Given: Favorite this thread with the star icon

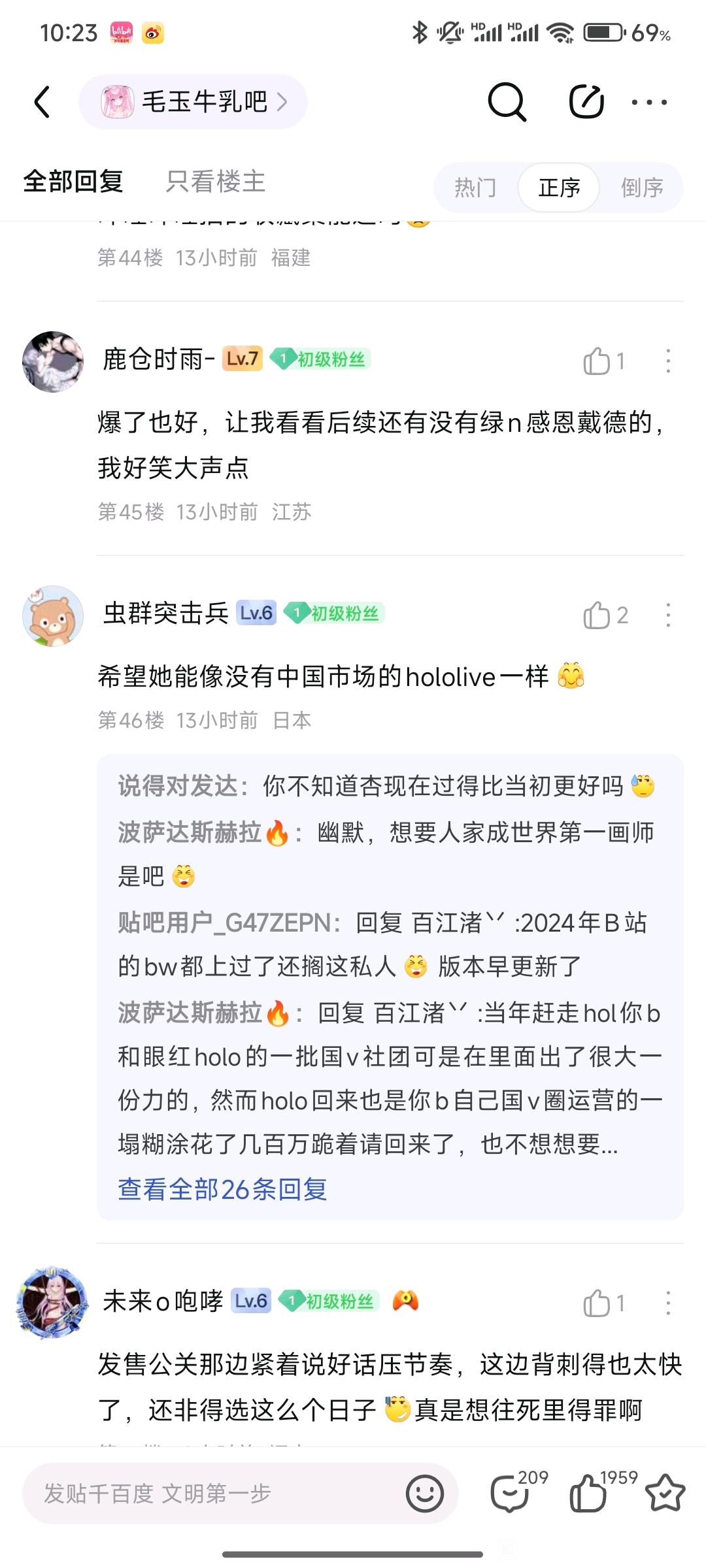Looking at the screenshot, I should pos(665,1494).
